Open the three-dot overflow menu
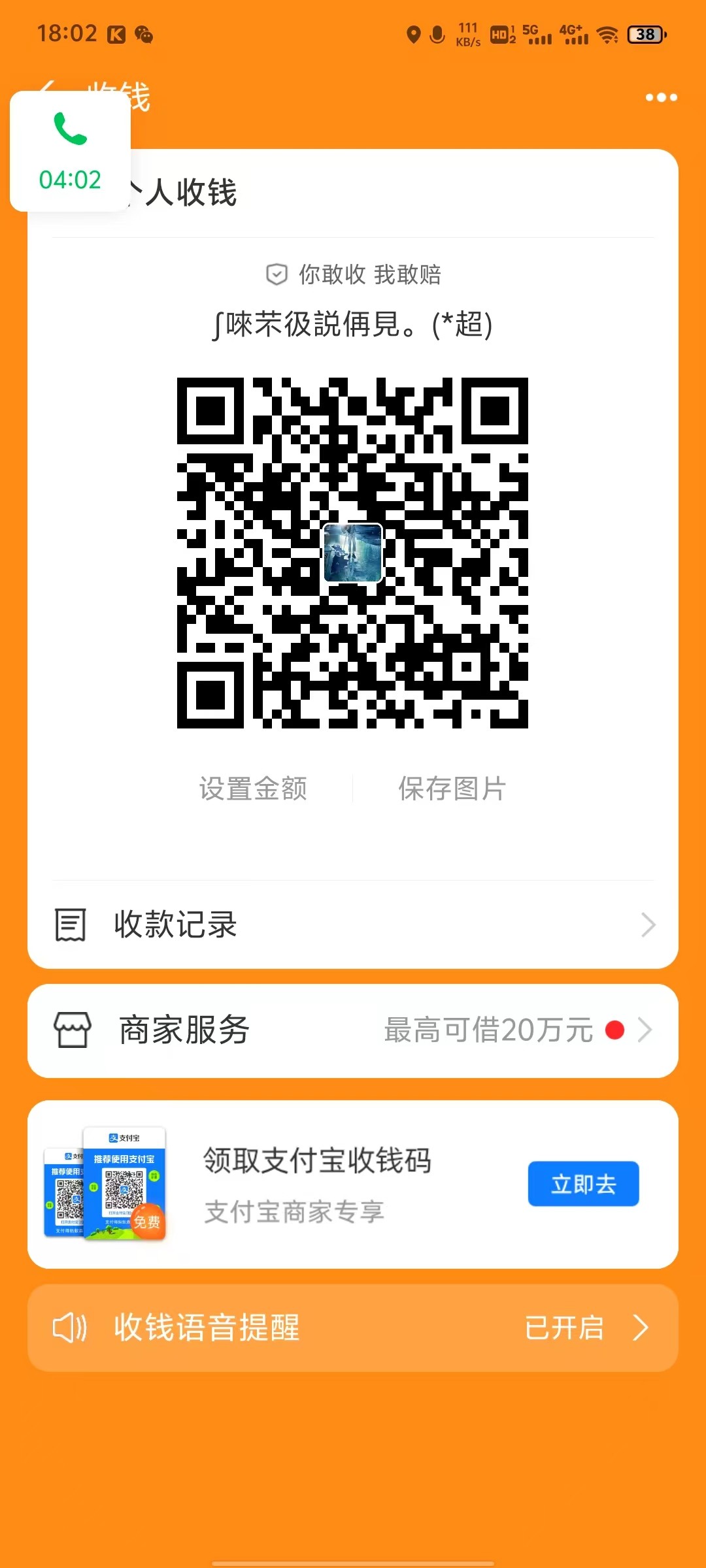 pos(661,97)
